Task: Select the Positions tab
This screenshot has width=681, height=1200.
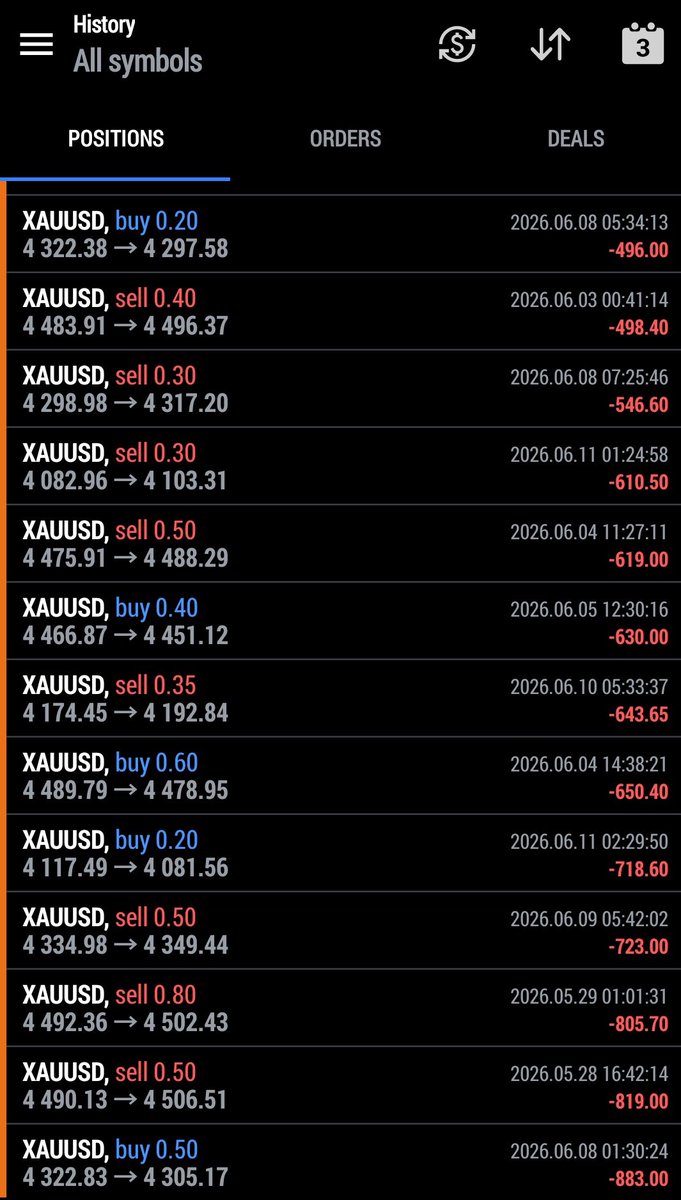Action: click(116, 139)
